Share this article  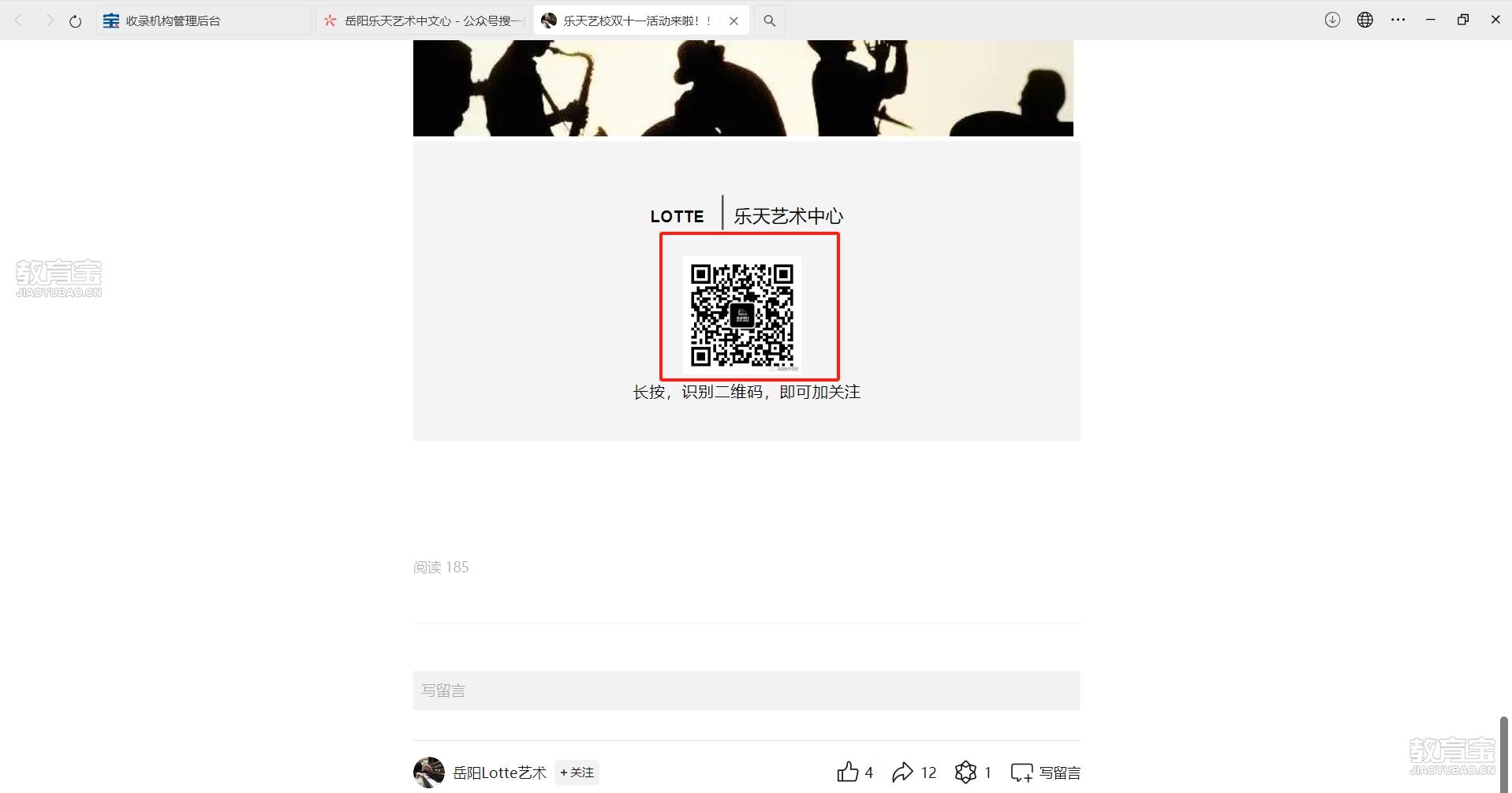click(x=902, y=772)
